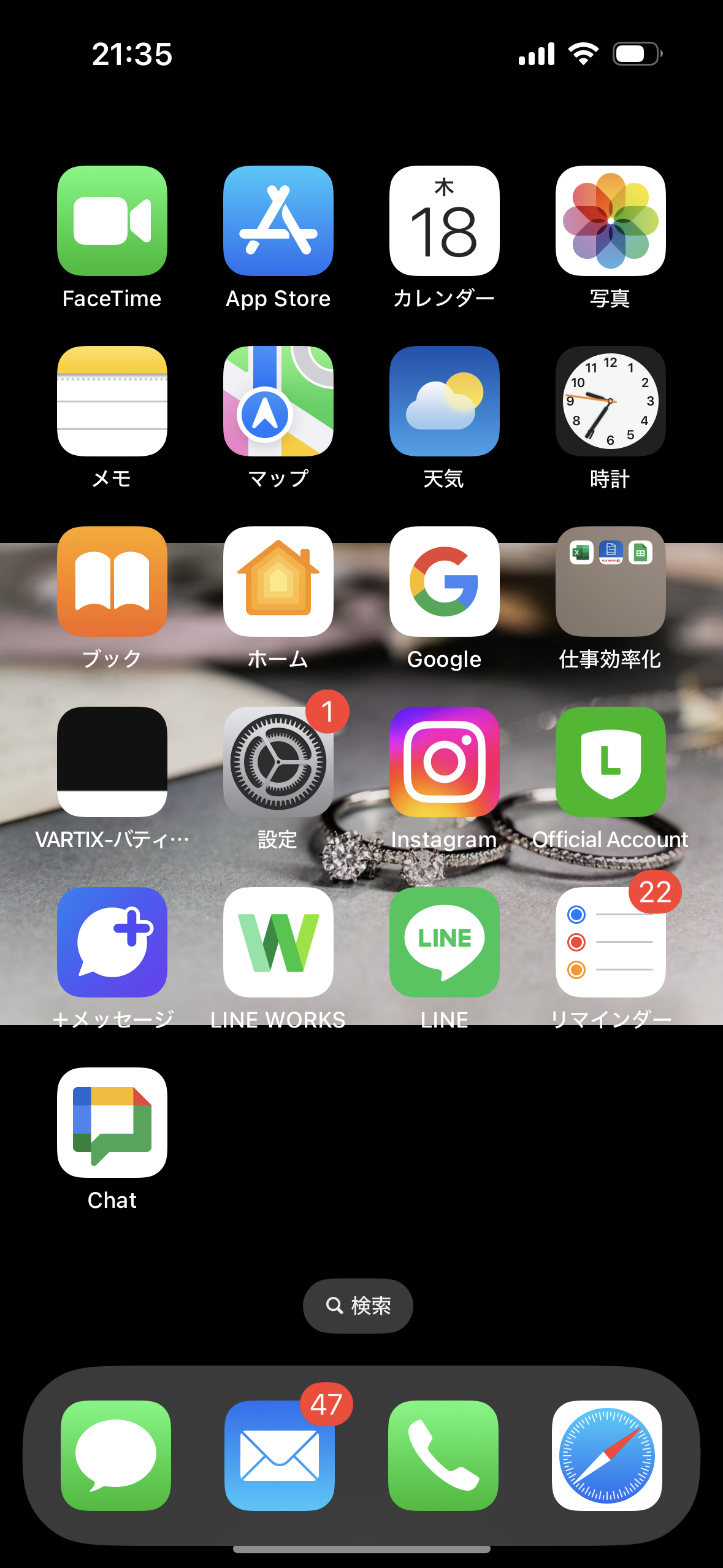Open the カレンダー calendar app
Image resolution: width=723 pixels, height=1568 pixels.
point(445,221)
